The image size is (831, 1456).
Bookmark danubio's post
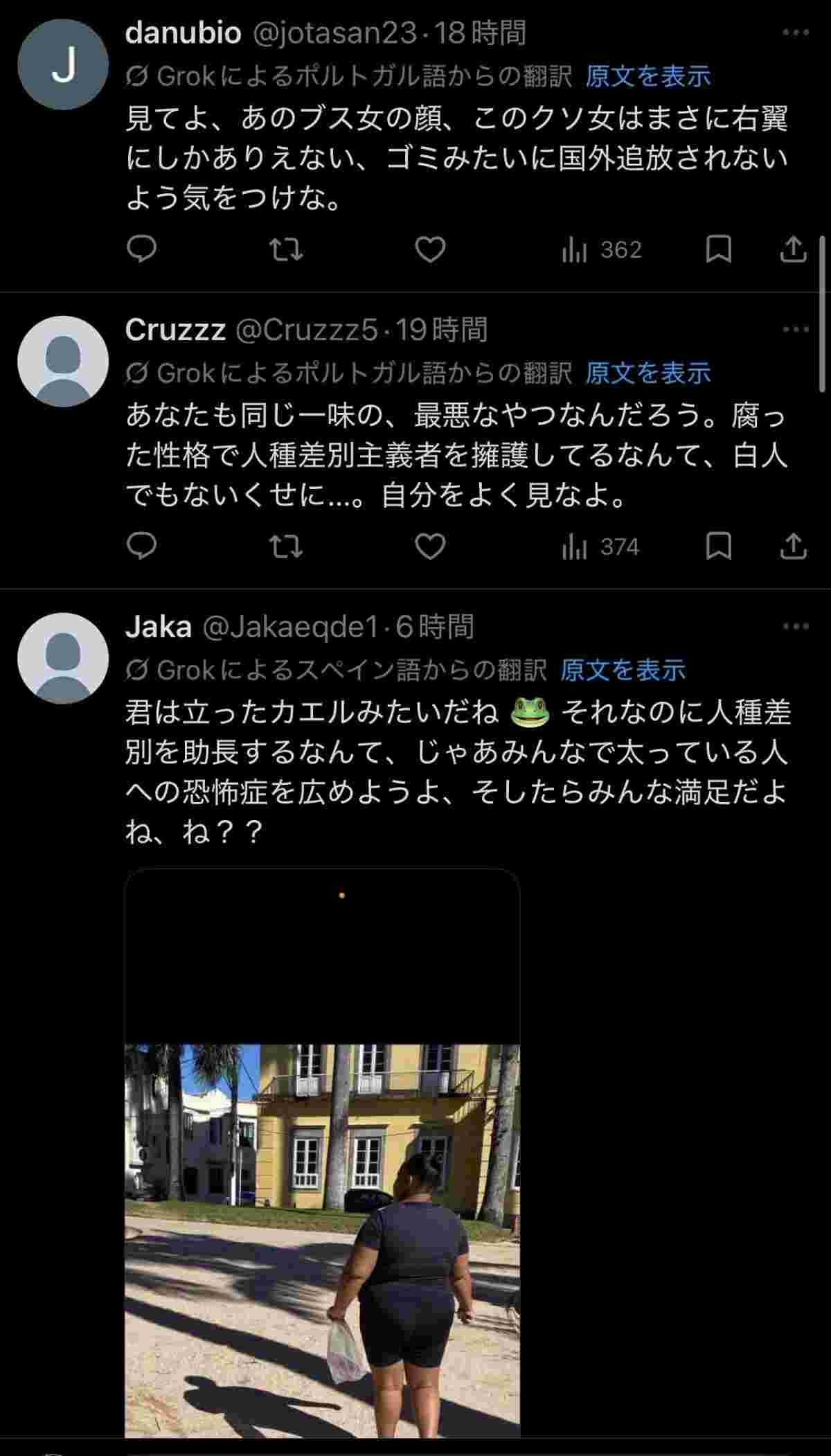click(718, 249)
